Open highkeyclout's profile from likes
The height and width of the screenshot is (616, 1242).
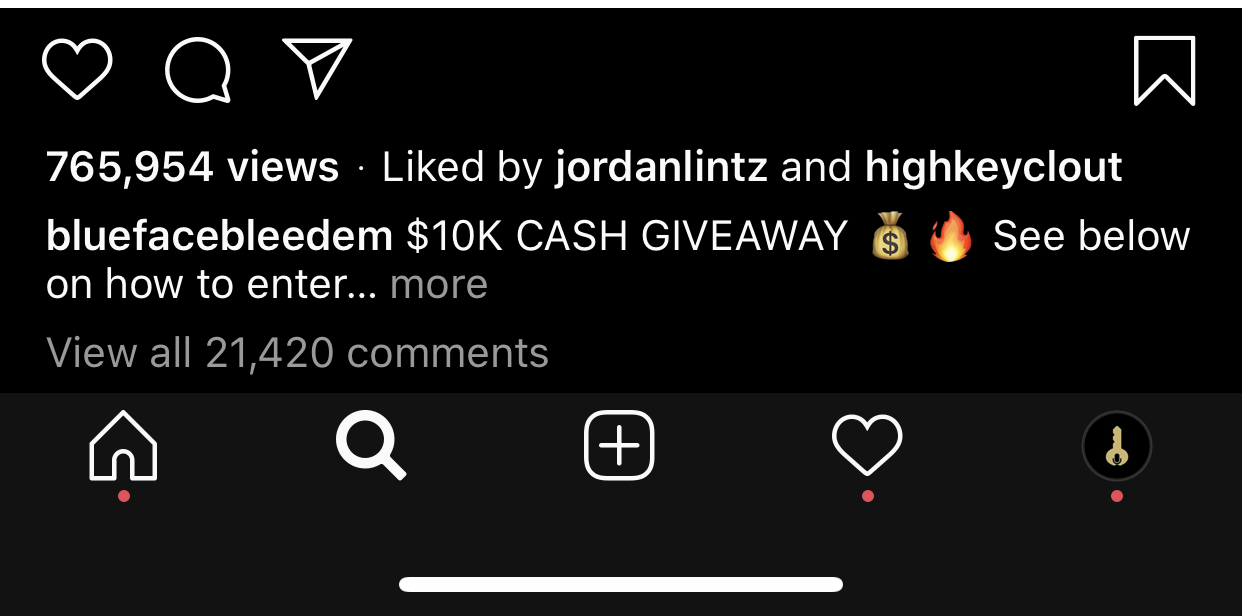point(993,167)
